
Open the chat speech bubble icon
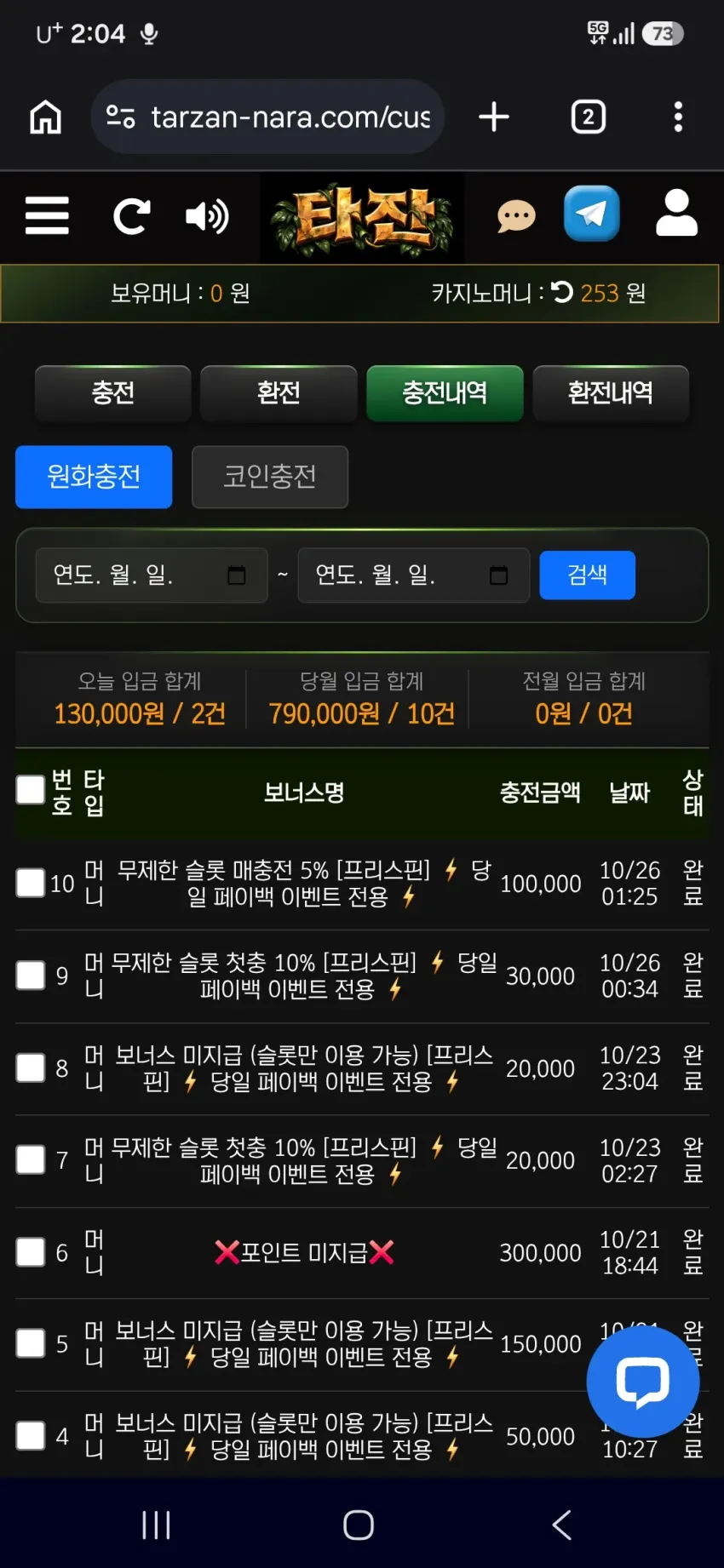(x=516, y=216)
